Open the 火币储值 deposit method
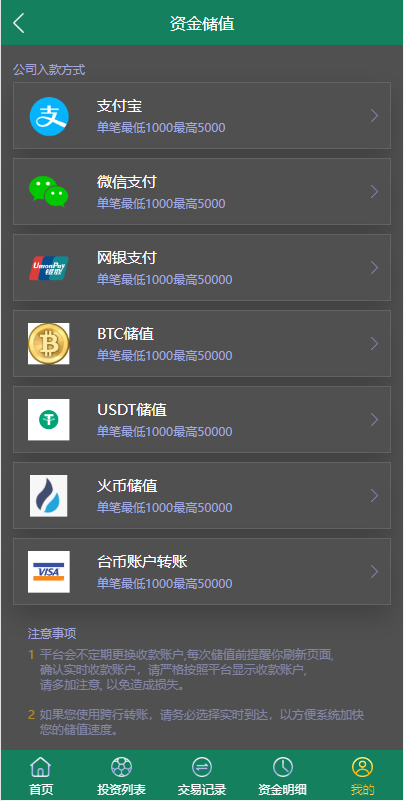The height and width of the screenshot is (801, 404). (202, 496)
